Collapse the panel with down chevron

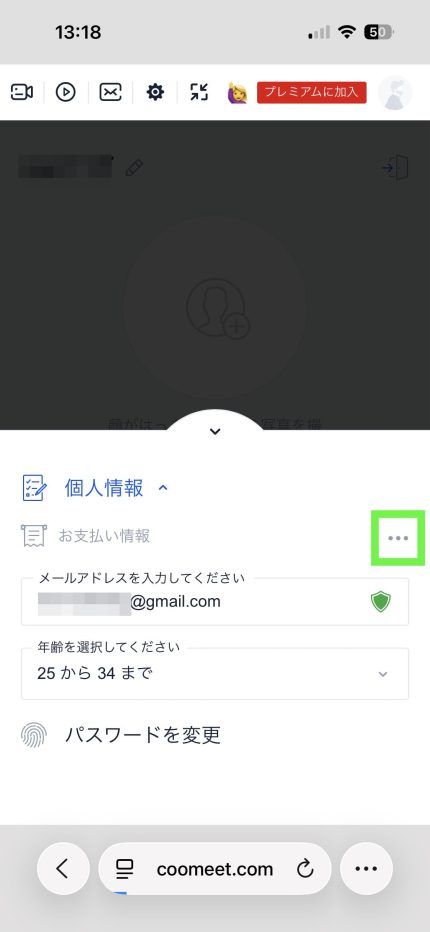(x=215, y=432)
